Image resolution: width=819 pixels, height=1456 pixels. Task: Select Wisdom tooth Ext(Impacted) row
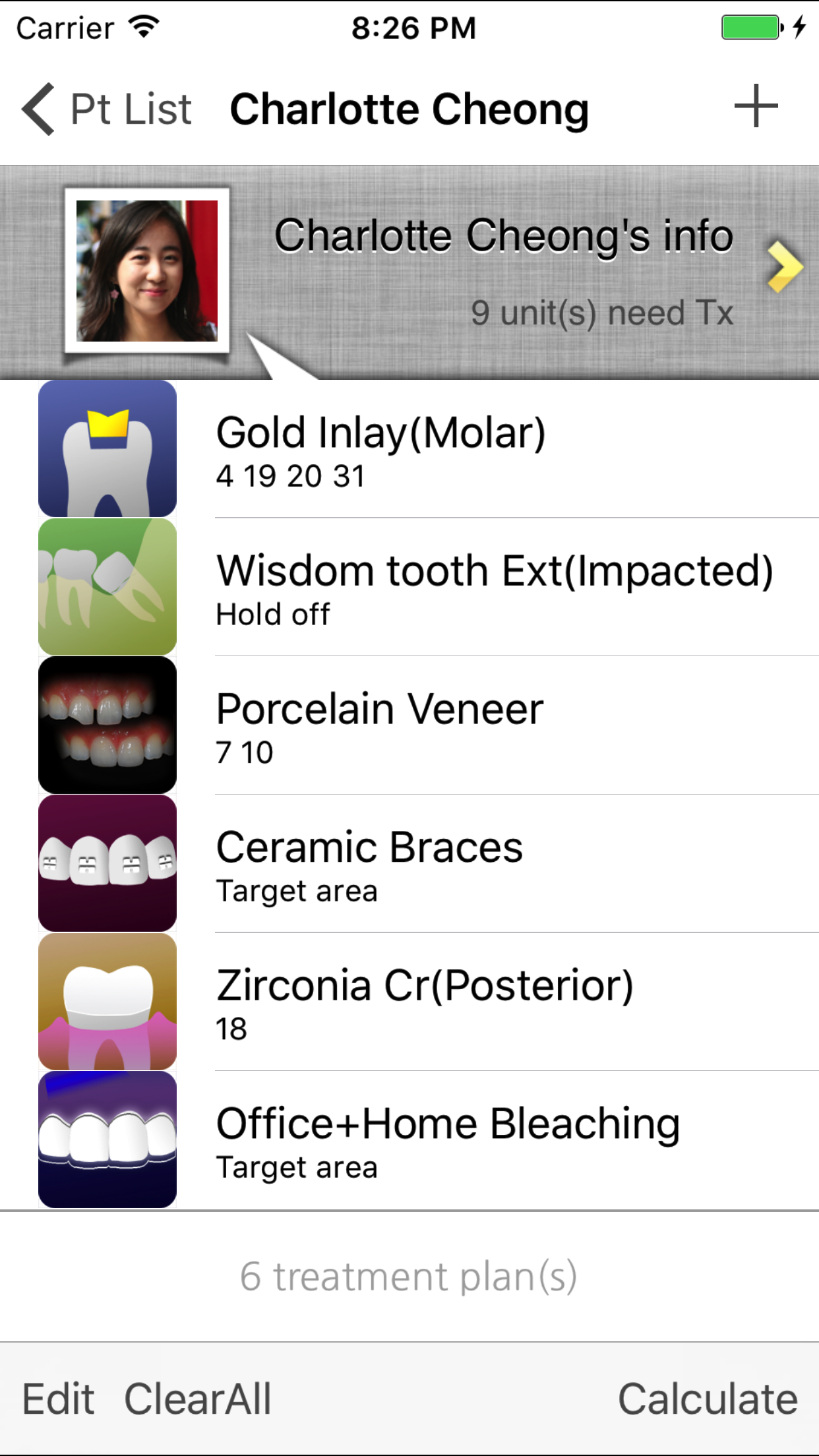pos(429,587)
